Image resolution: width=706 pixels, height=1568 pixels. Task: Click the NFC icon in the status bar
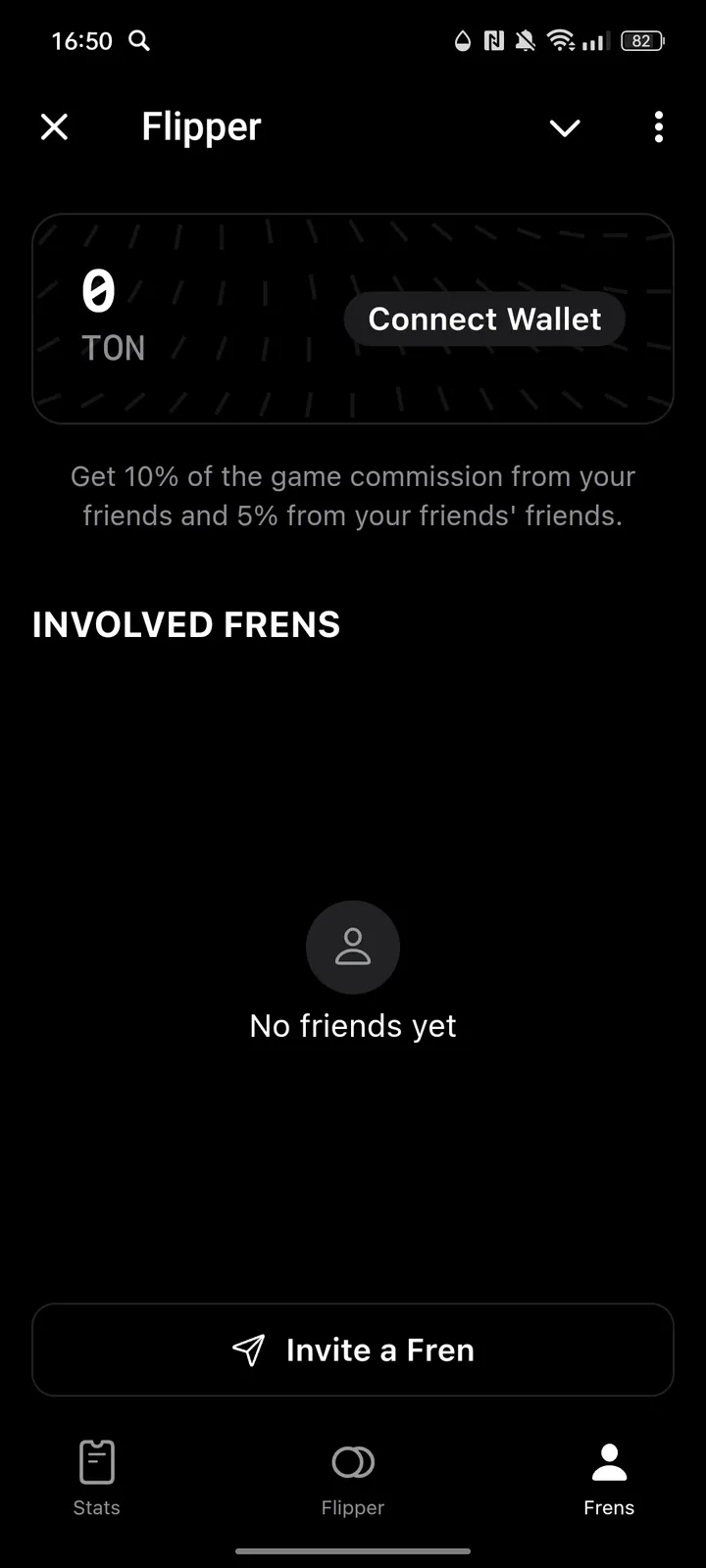click(491, 40)
